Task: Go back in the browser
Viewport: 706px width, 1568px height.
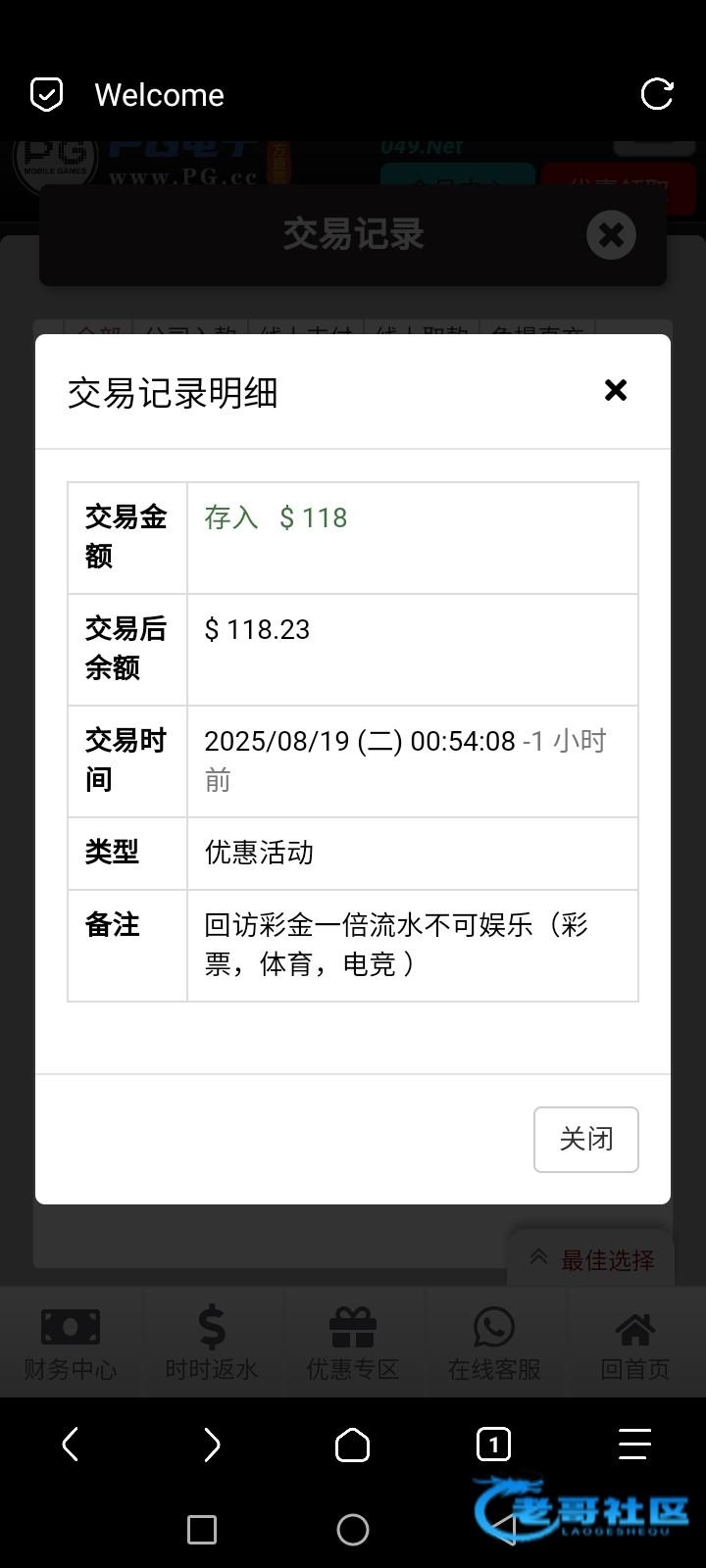Action: [71, 1445]
